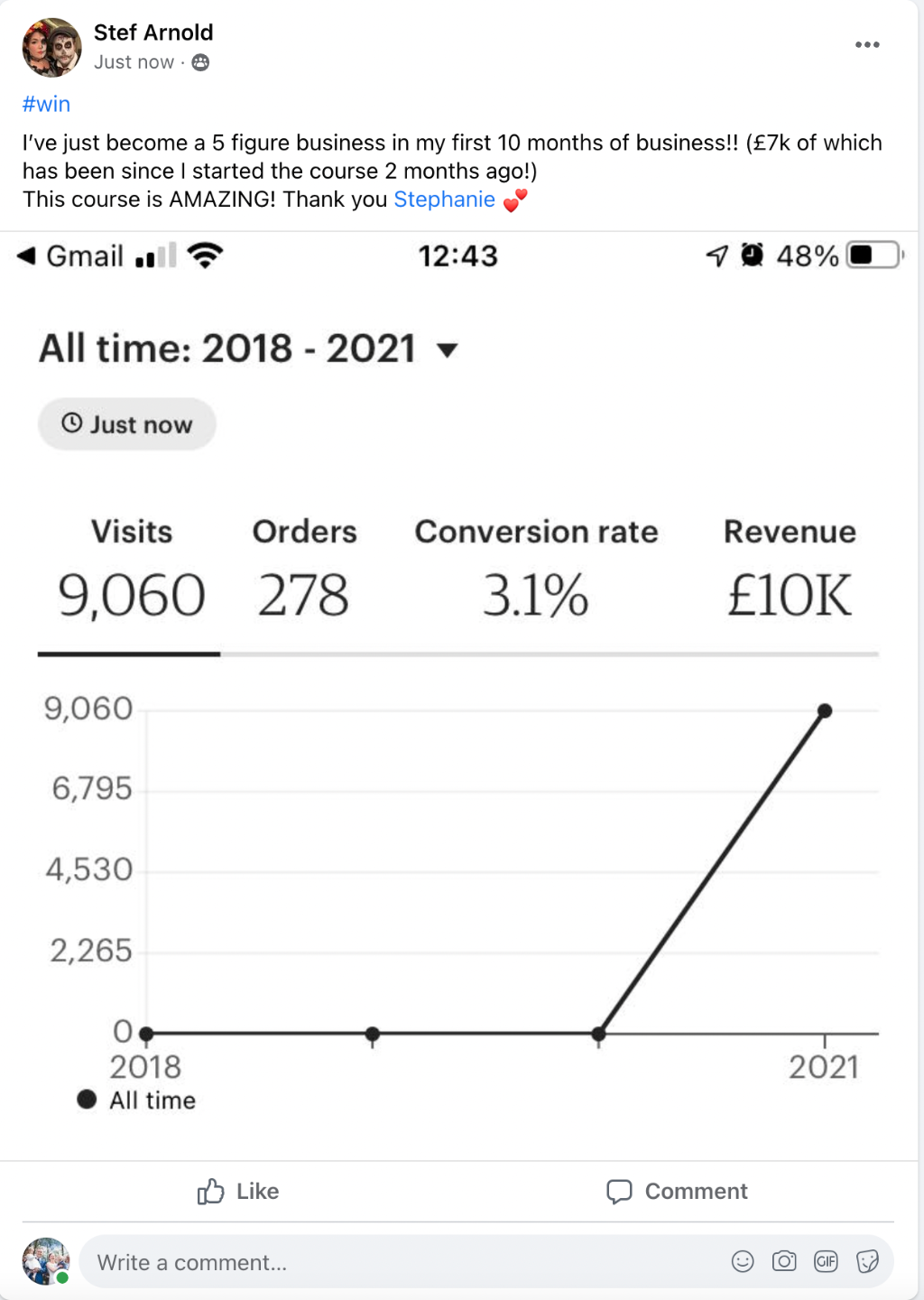
Task: Open the #win hashtag
Action: point(46,104)
